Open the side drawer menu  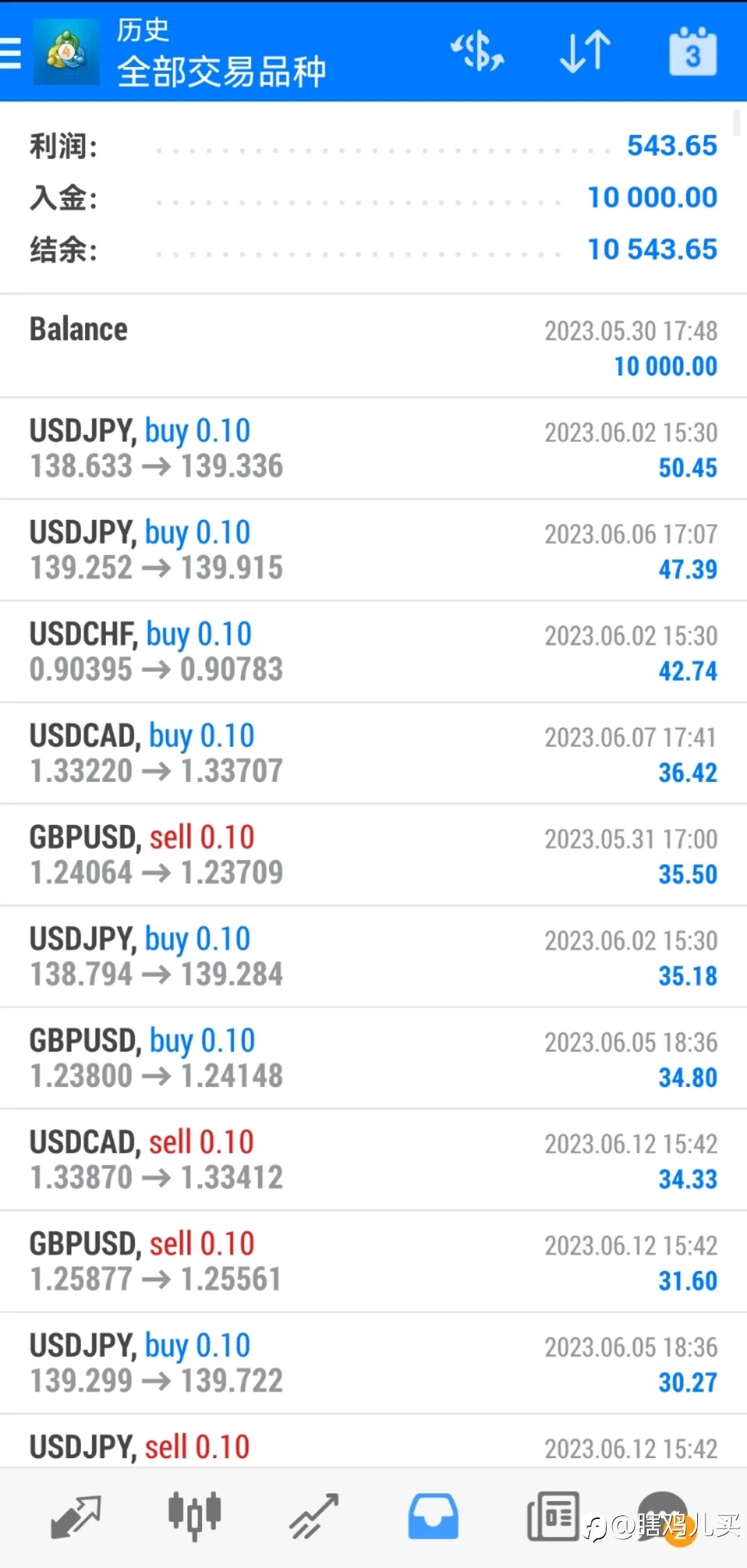pyautogui.click(x=11, y=53)
